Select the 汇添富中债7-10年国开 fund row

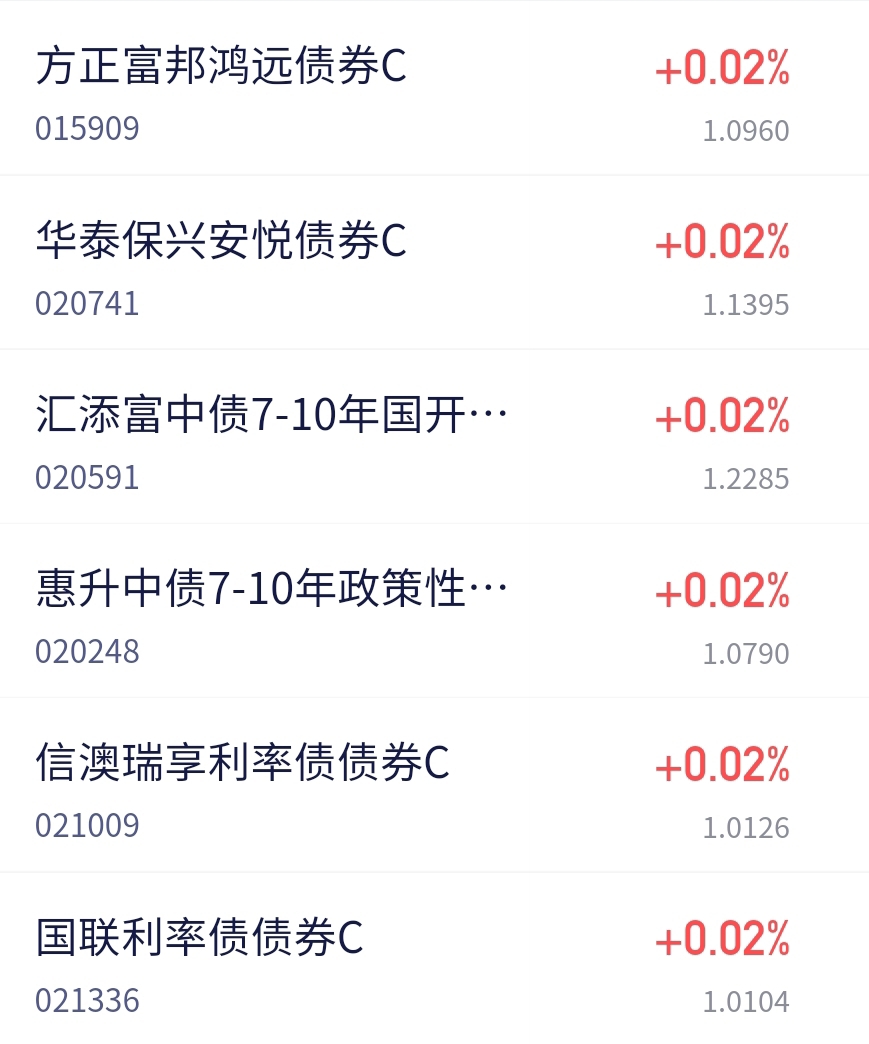pyautogui.click(x=271, y=416)
